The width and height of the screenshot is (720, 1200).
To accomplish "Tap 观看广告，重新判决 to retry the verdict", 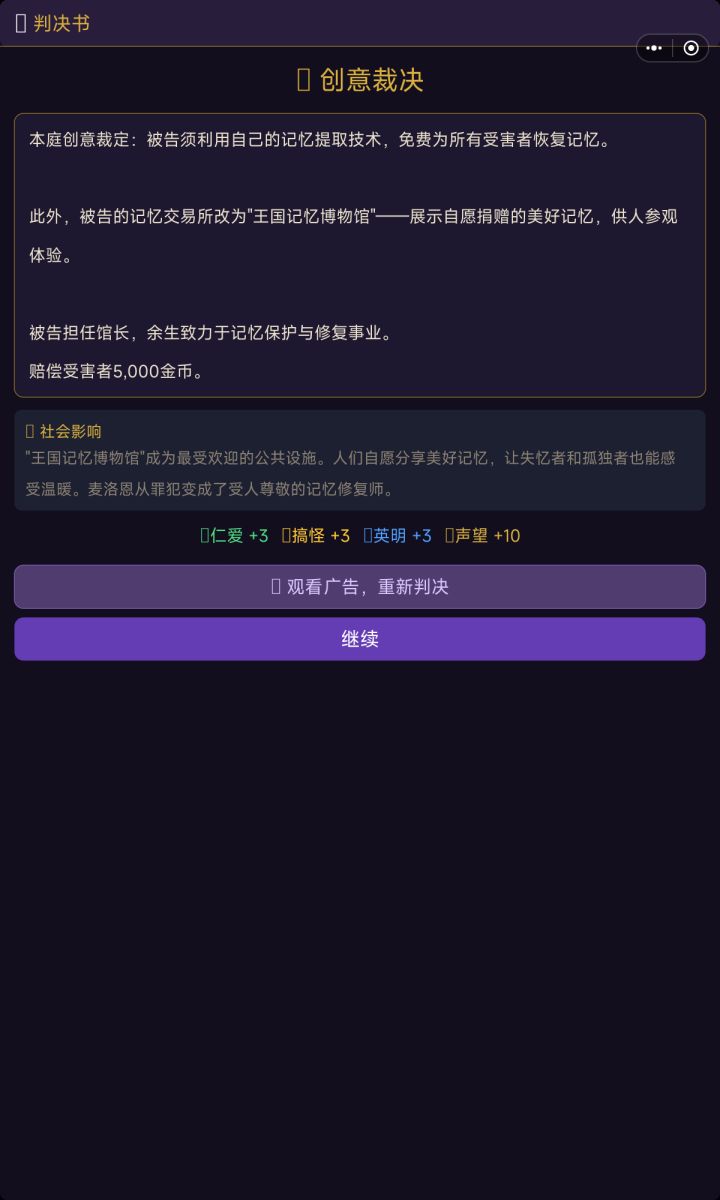I will (360, 586).
